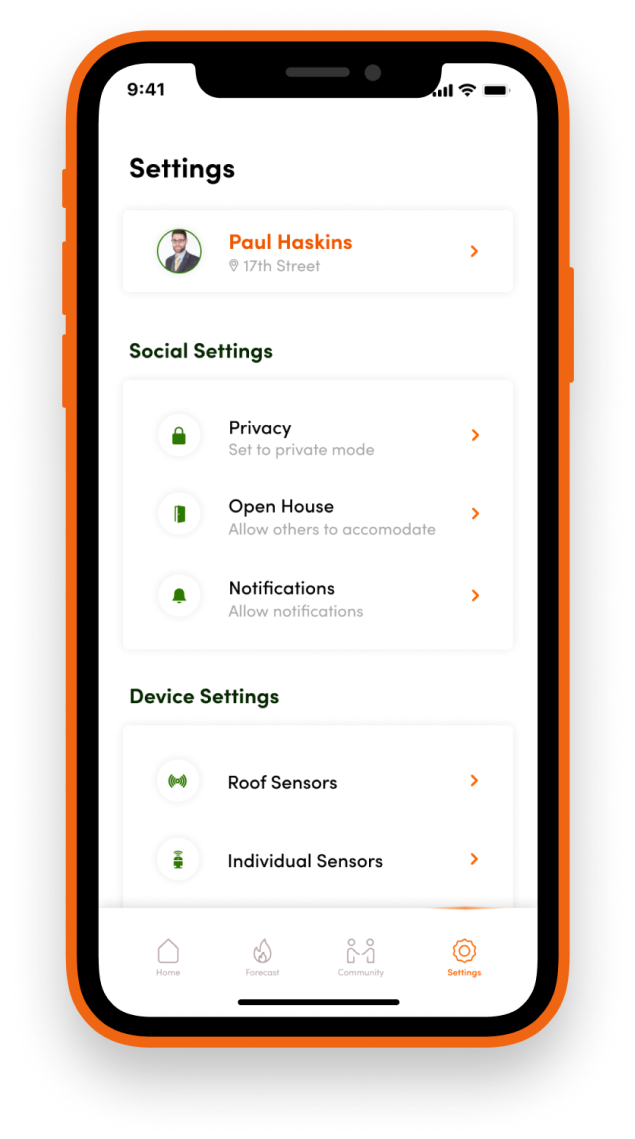This screenshot has height=1139, width=635.
Task: Open Individual Sensors settings
Action: point(318,861)
